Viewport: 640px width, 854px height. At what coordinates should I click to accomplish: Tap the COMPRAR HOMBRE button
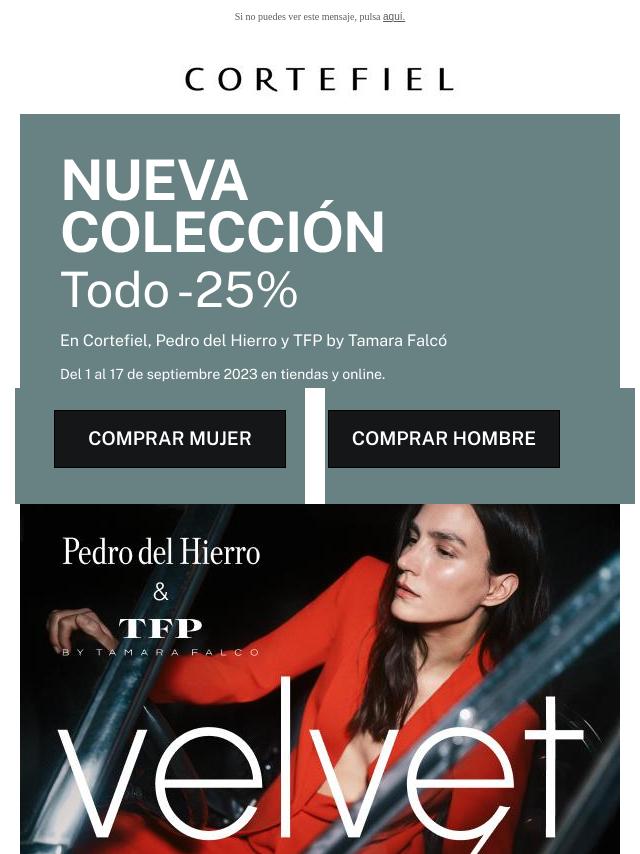pos(443,439)
